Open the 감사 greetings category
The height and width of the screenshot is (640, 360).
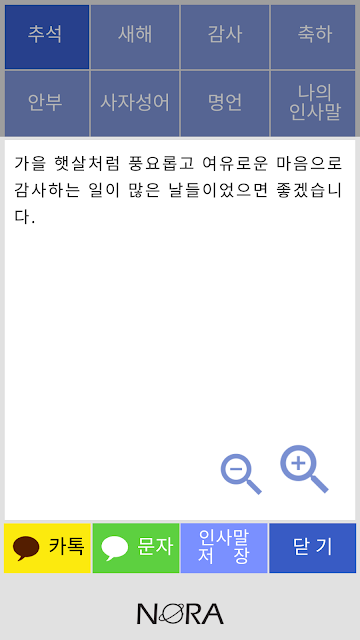pyautogui.click(x=225, y=37)
